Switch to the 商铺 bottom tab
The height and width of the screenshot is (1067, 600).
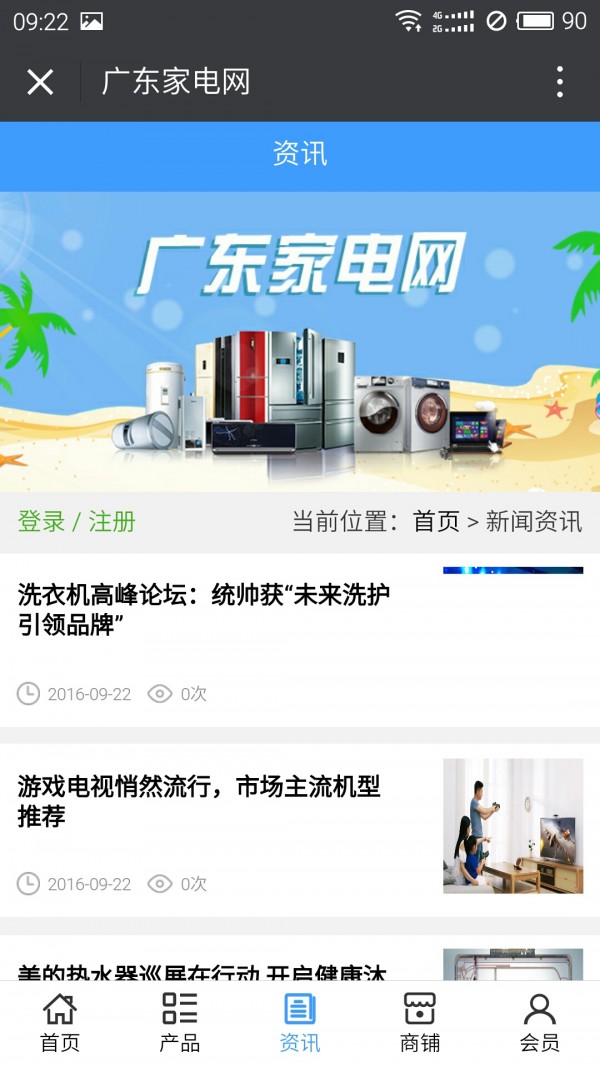click(x=420, y=1023)
